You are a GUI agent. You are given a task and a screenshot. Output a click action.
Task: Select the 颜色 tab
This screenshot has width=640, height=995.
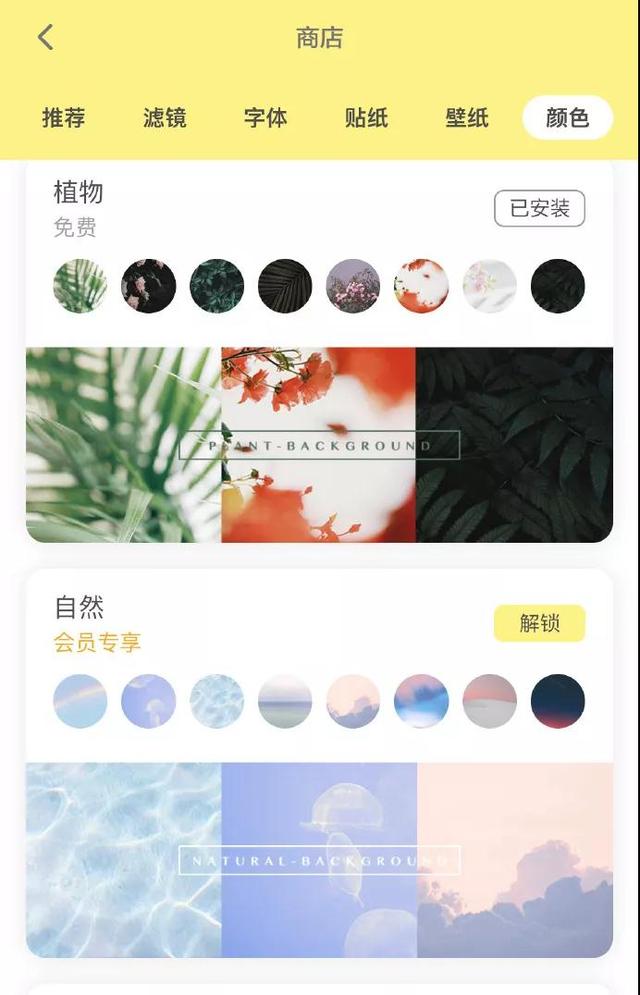pos(567,118)
